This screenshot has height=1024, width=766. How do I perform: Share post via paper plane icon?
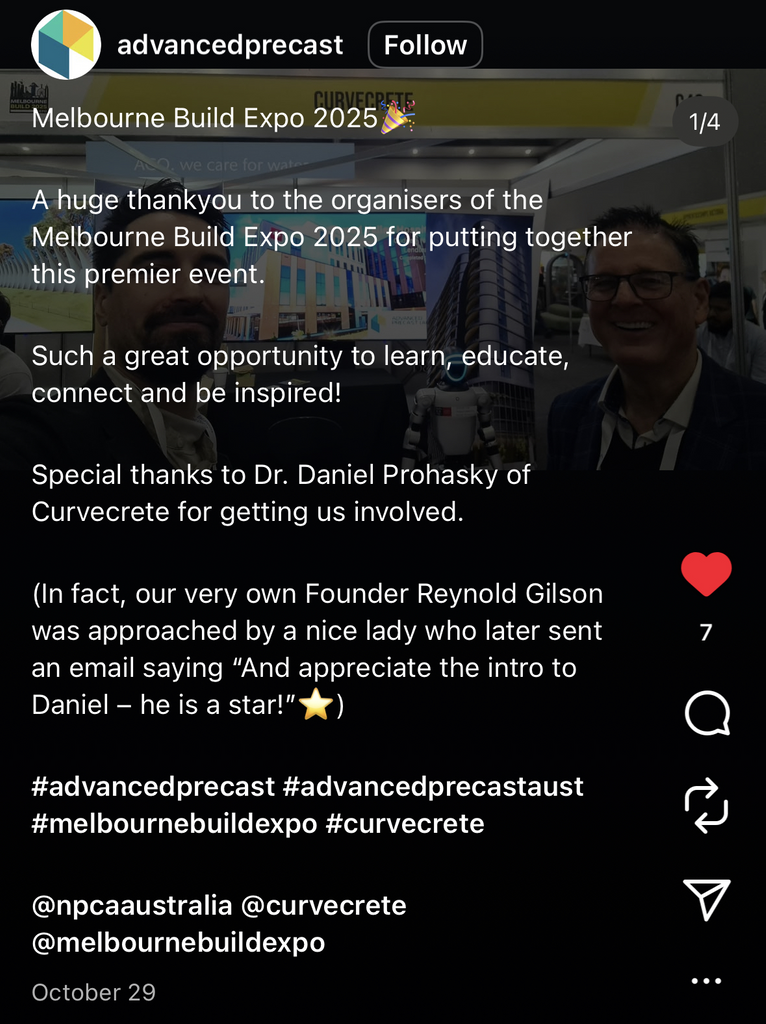click(x=706, y=899)
